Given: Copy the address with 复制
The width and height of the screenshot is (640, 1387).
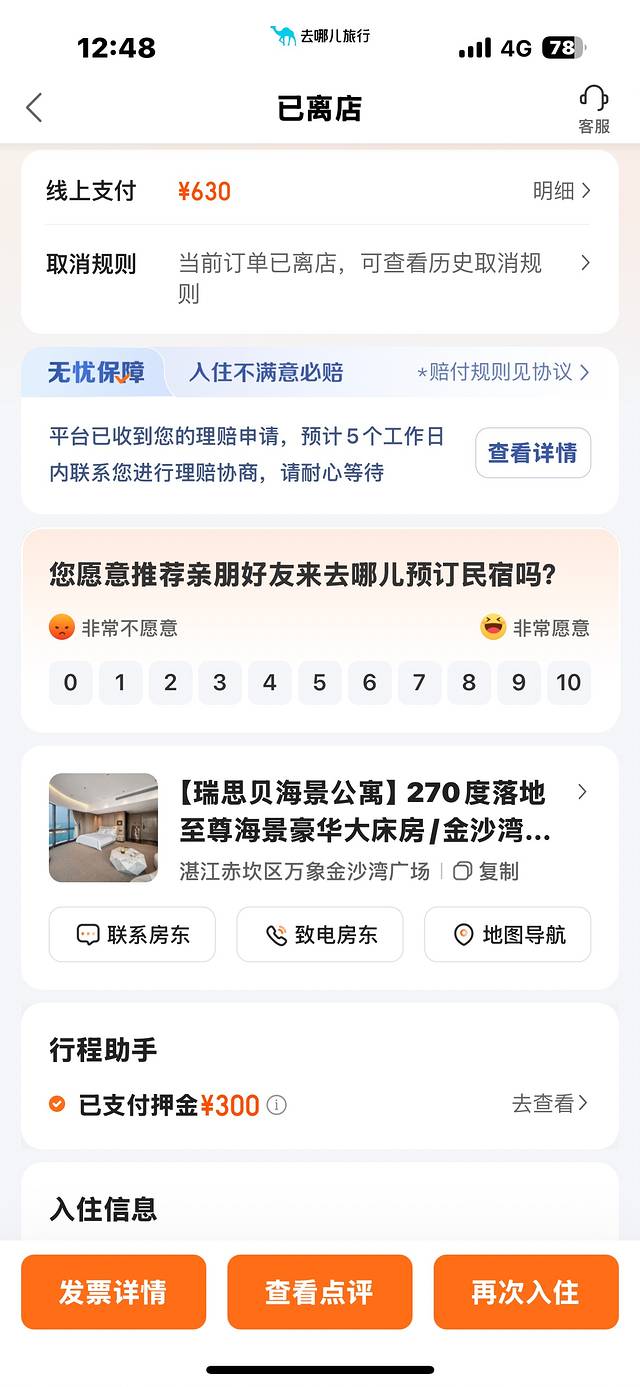Looking at the screenshot, I should click(x=486, y=871).
